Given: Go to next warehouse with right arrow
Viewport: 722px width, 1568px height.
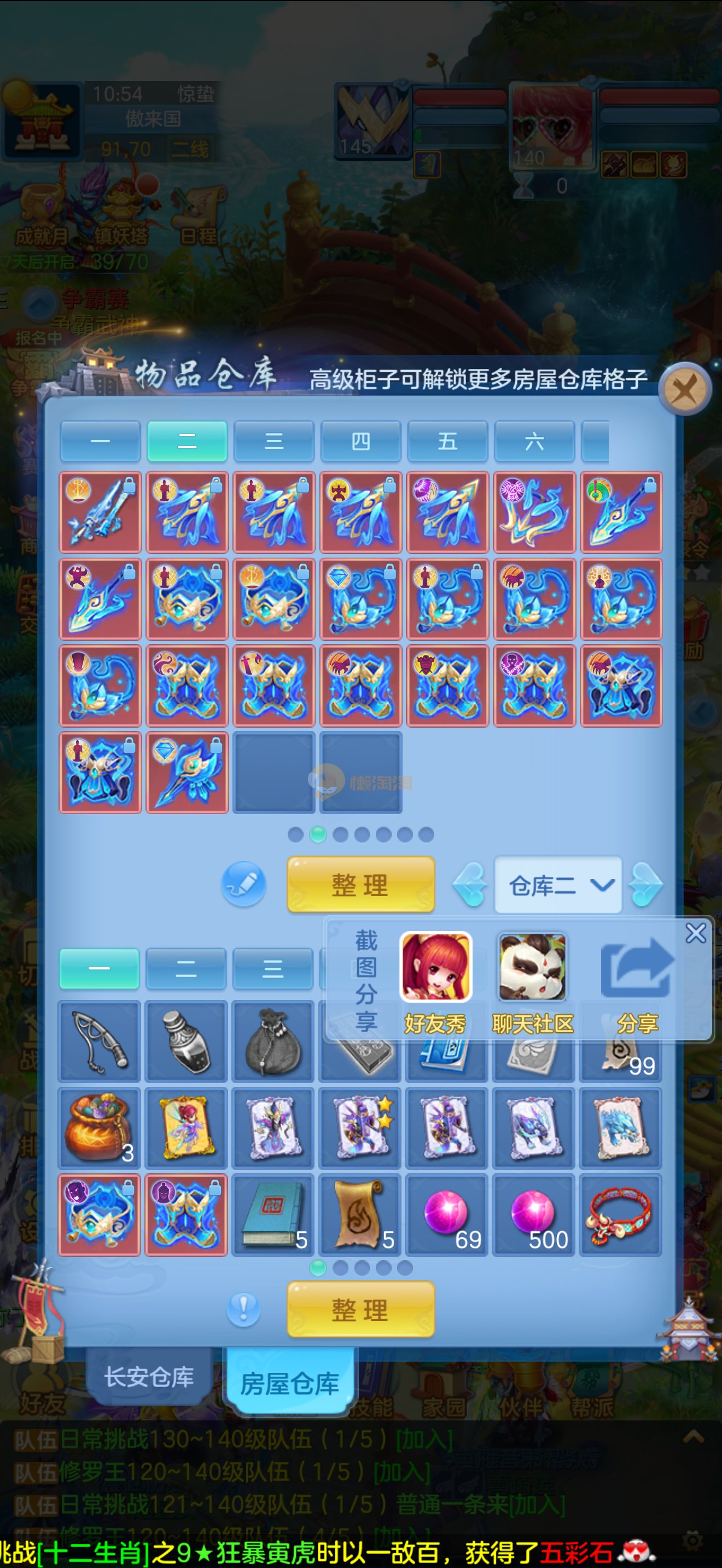Looking at the screenshot, I should [645, 885].
